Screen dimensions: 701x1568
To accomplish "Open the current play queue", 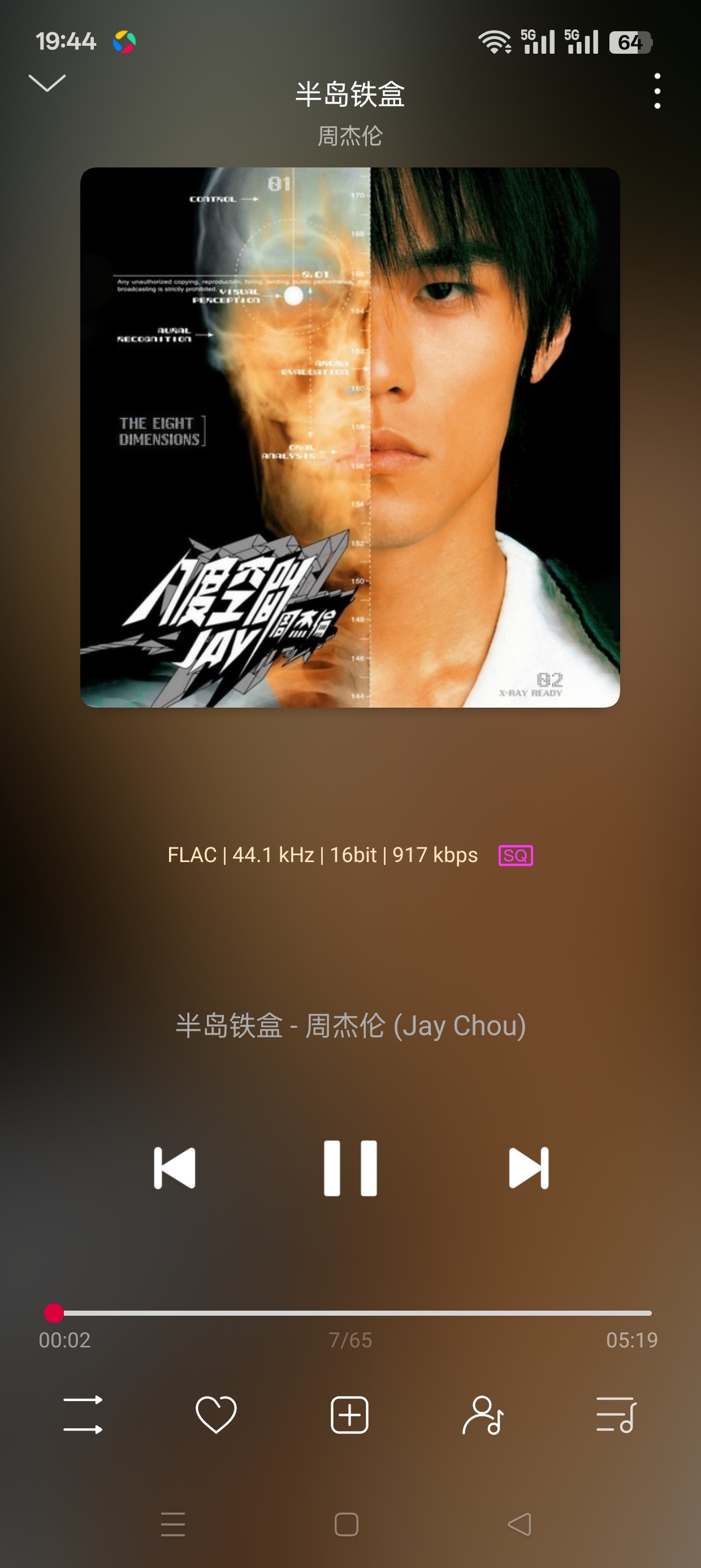I will (x=616, y=1415).
